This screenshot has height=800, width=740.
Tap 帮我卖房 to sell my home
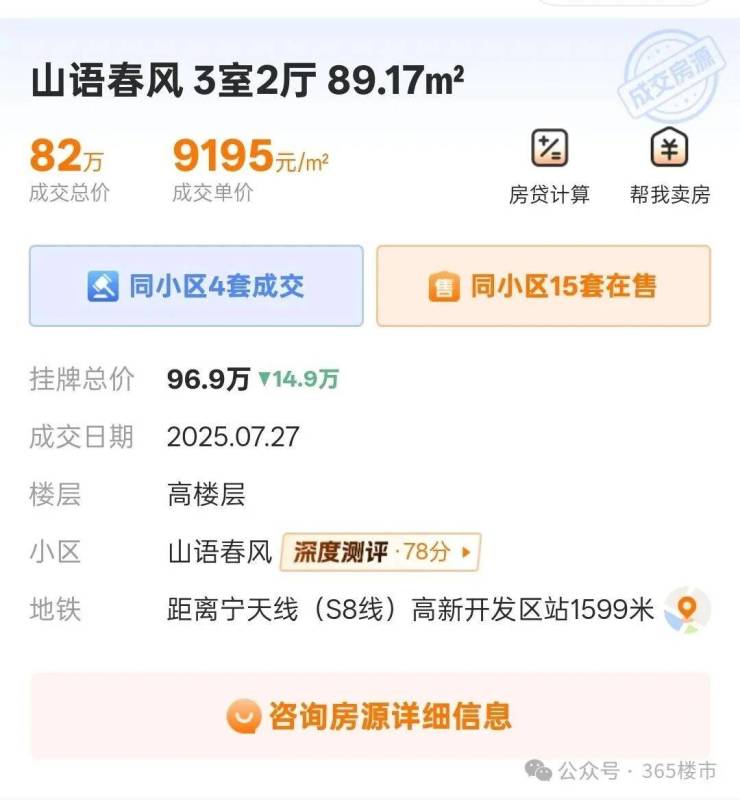coord(669,165)
